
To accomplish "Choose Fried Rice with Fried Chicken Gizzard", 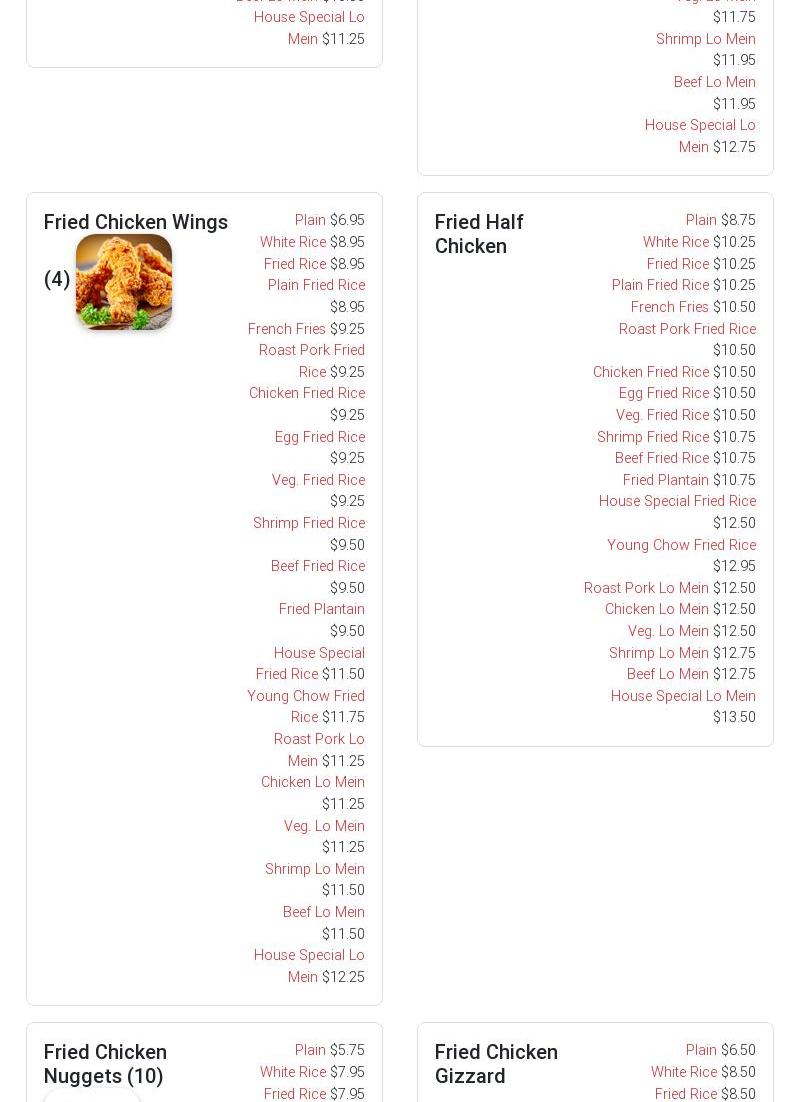I will pyautogui.click(x=685, y=1094).
